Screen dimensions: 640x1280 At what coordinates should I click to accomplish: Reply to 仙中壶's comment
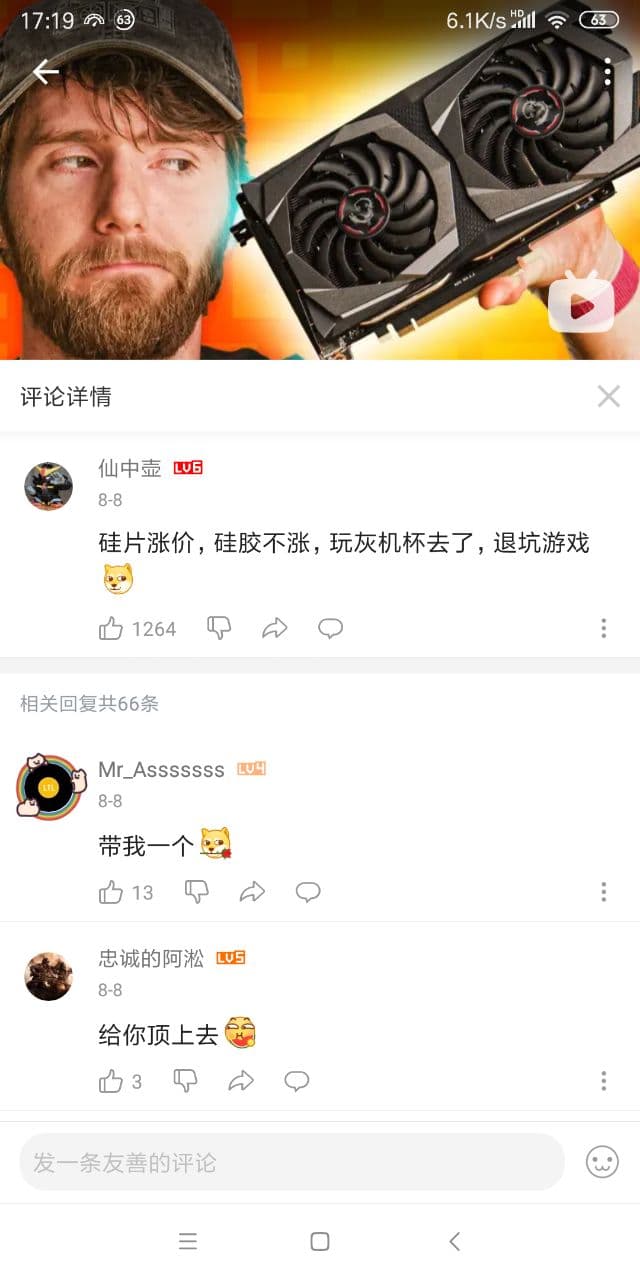click(x=330, y=628)
